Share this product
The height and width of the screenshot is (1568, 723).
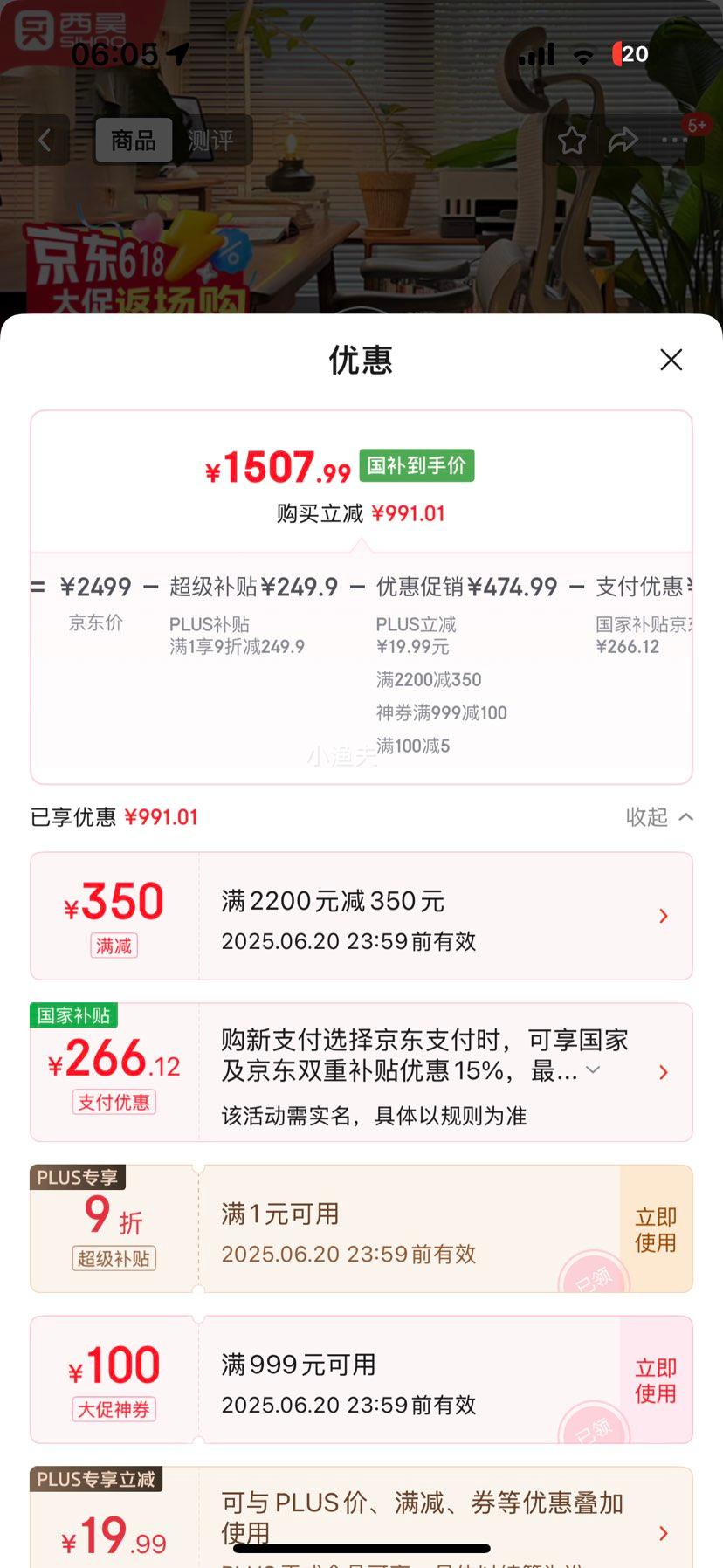coord(623,140)
